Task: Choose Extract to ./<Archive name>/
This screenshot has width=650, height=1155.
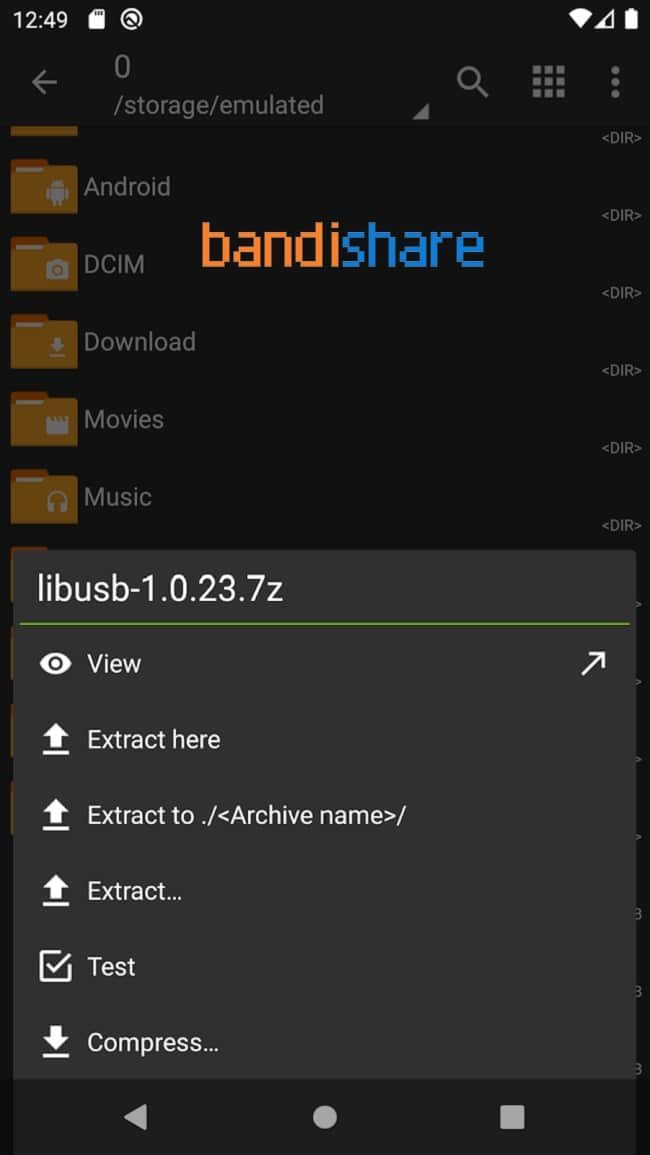Action: pyautogui.click(x=246, y=816)
